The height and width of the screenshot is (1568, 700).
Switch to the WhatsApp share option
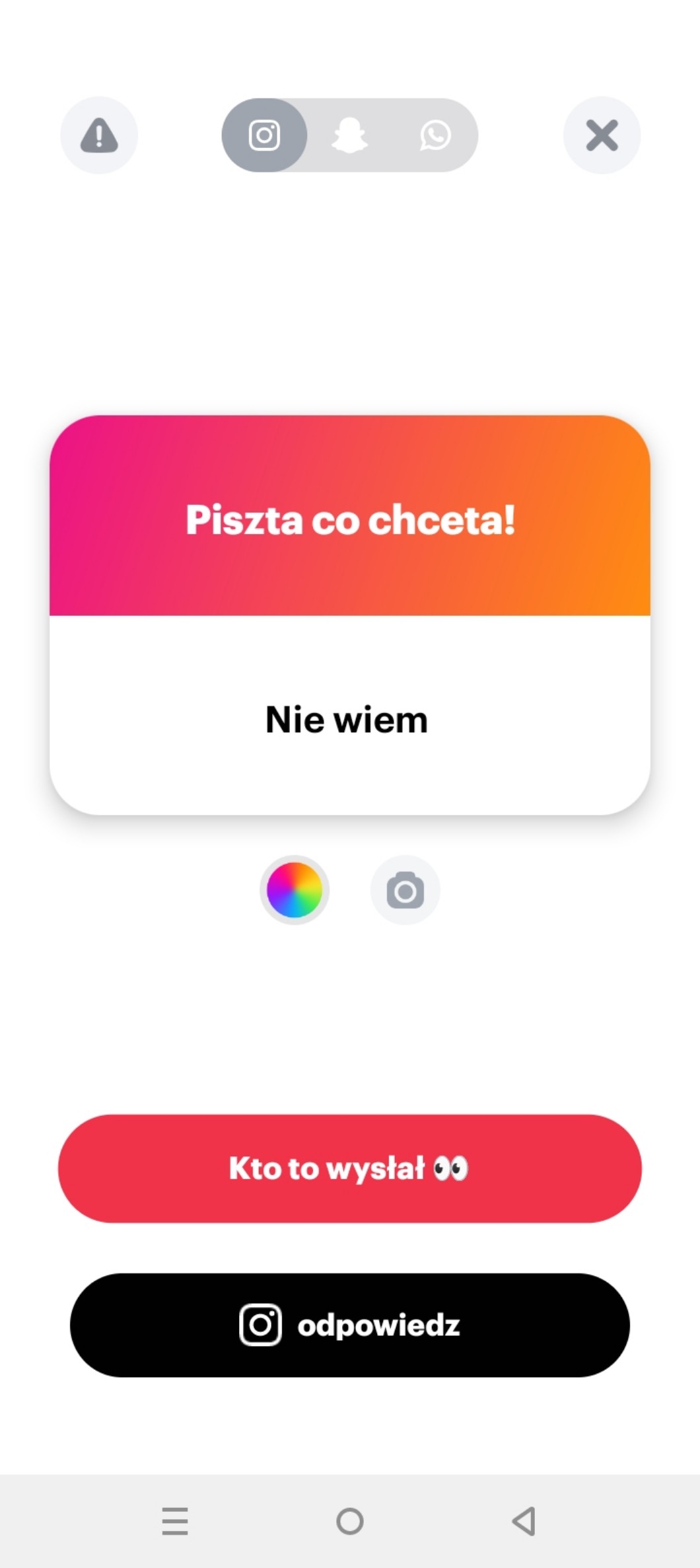[435, 135]
